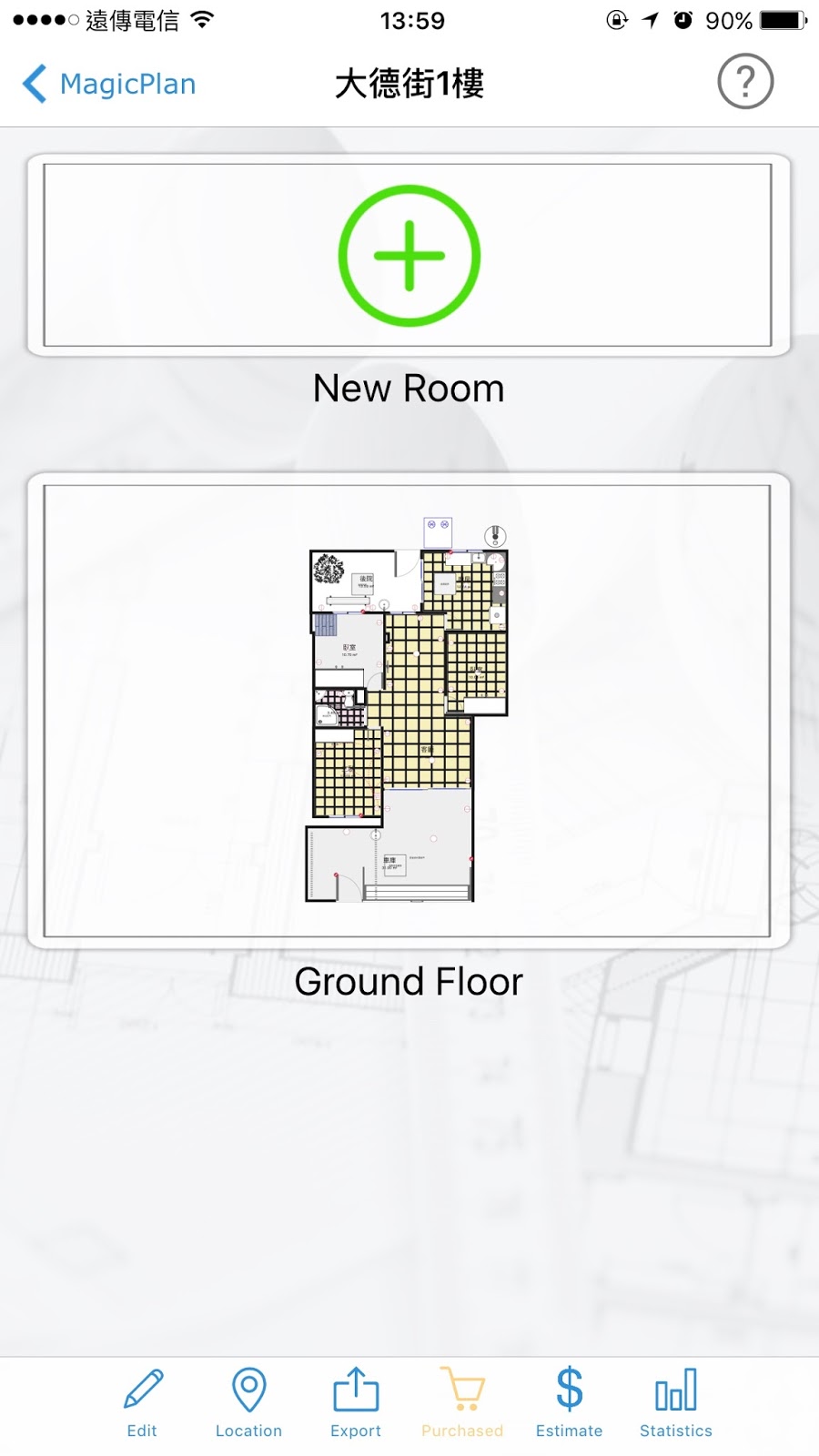Image resolution: width=819 pixels, height=1456 pixels.
Task: Export the floor plan
Action: [x=356, y=1402]
